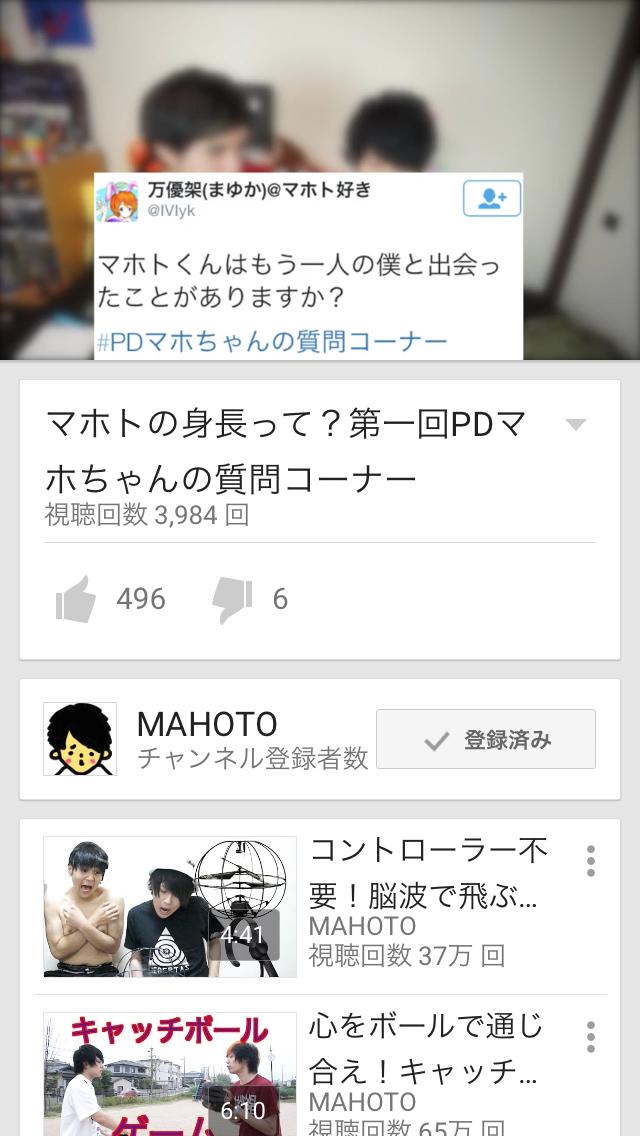Viewport: 640px width, 1136px height.
Task: Like the video with 496 likes
Action: [77, 599]
